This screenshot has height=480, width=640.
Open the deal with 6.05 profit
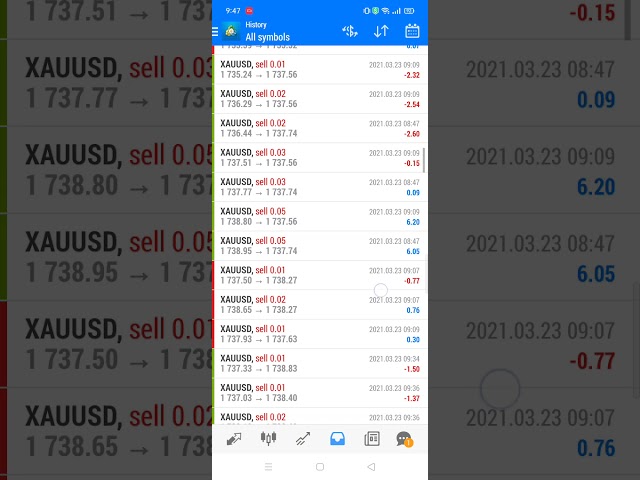coord(319,246)
